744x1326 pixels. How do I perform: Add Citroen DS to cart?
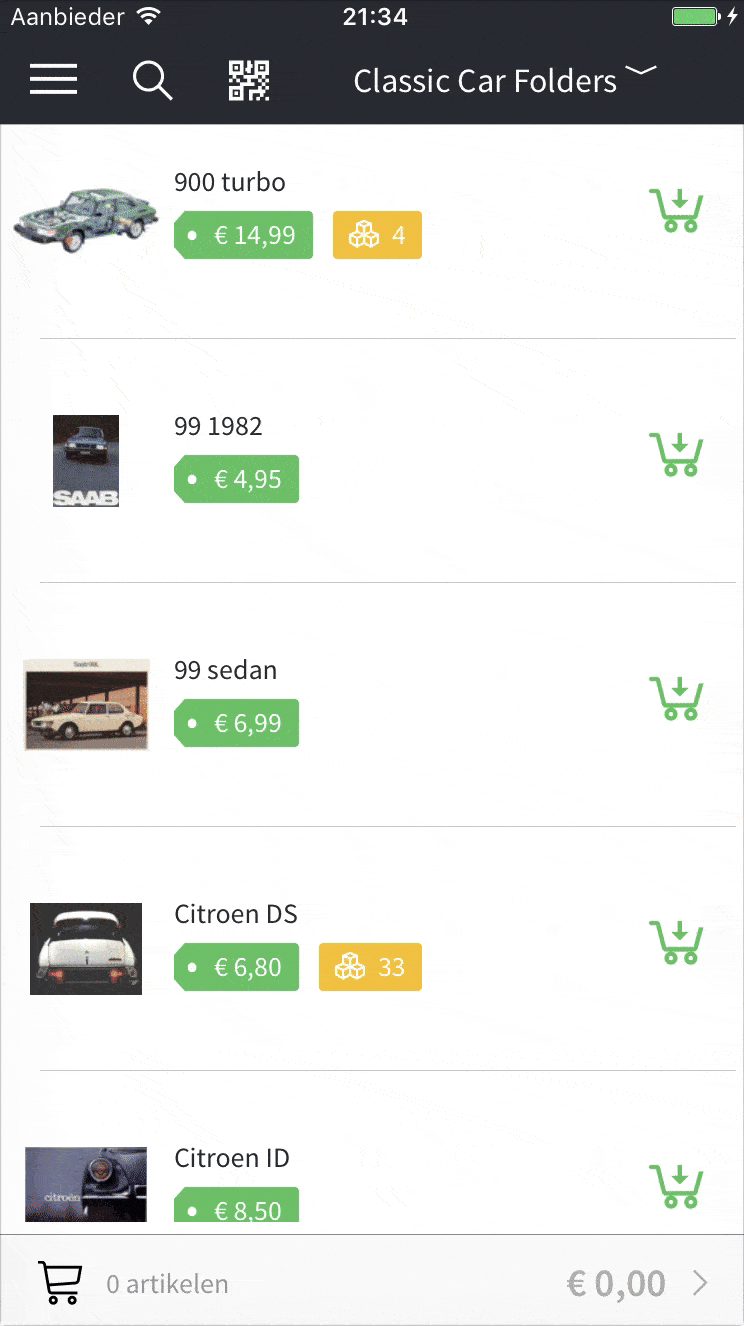(x=677, y=943)
